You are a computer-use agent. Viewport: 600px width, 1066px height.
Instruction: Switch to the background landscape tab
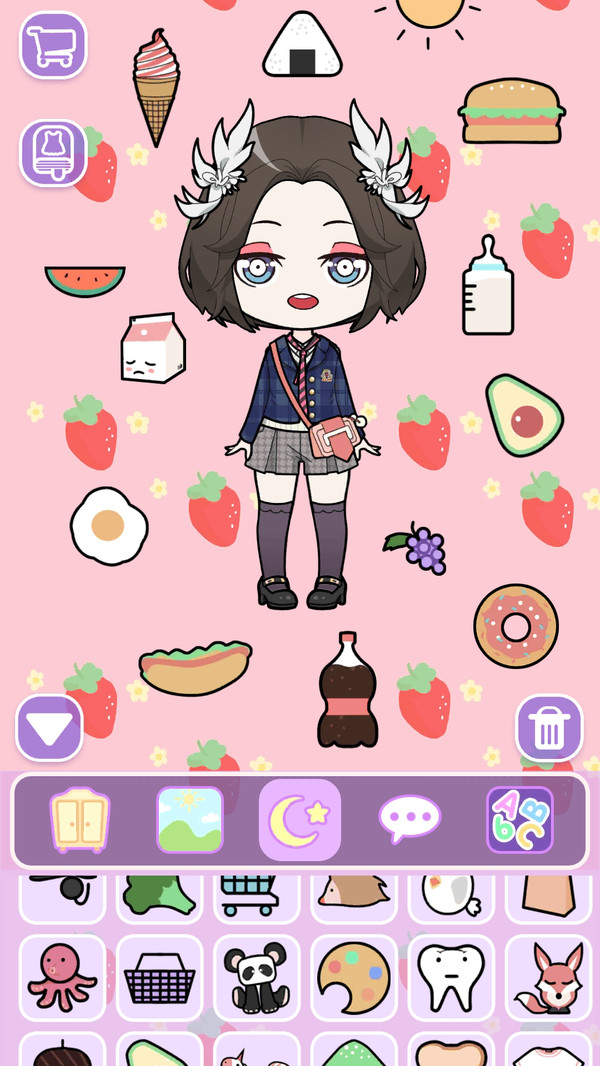coord(189,820)
